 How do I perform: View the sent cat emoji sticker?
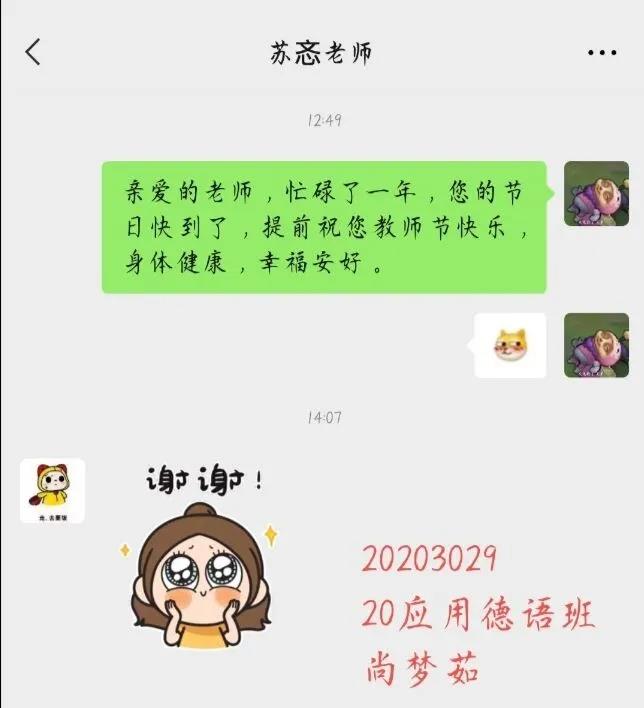pos(510,345)
